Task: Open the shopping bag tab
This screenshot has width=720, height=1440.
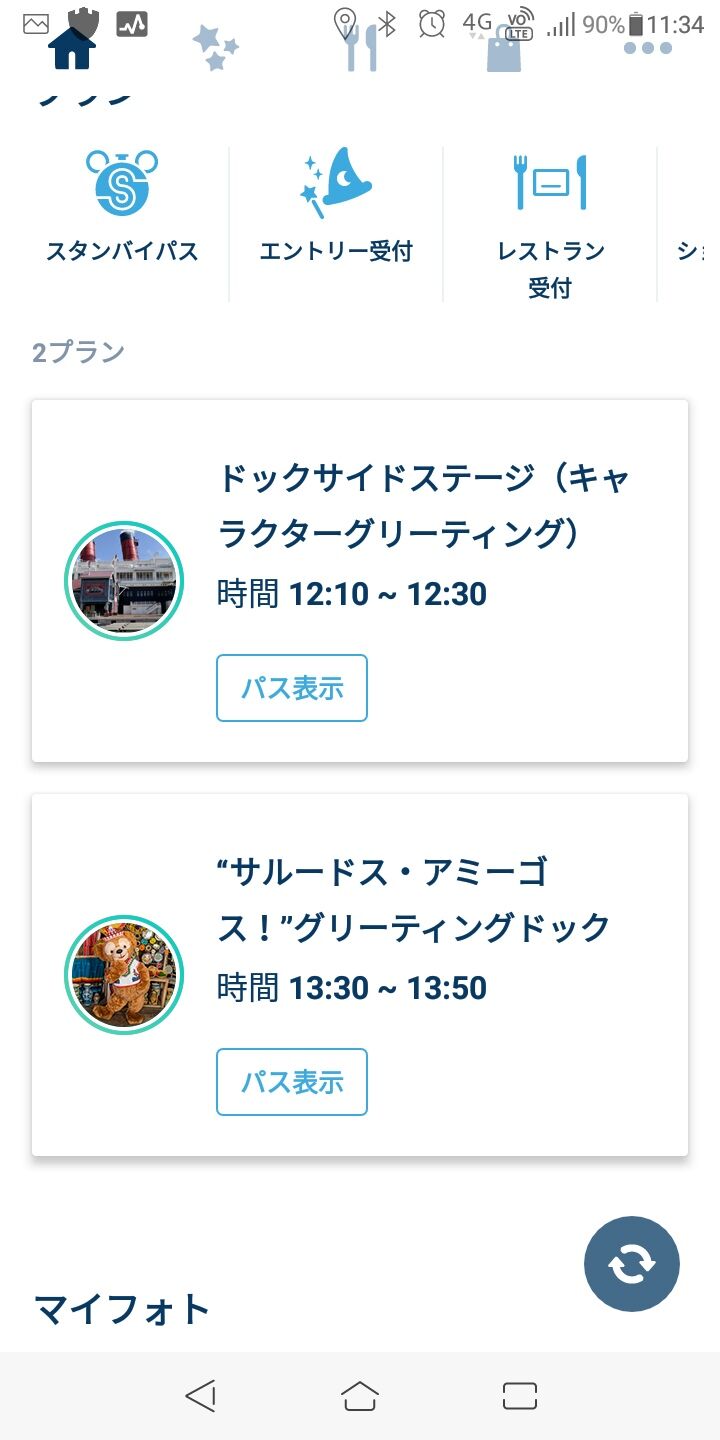Action: pos(504,47)
